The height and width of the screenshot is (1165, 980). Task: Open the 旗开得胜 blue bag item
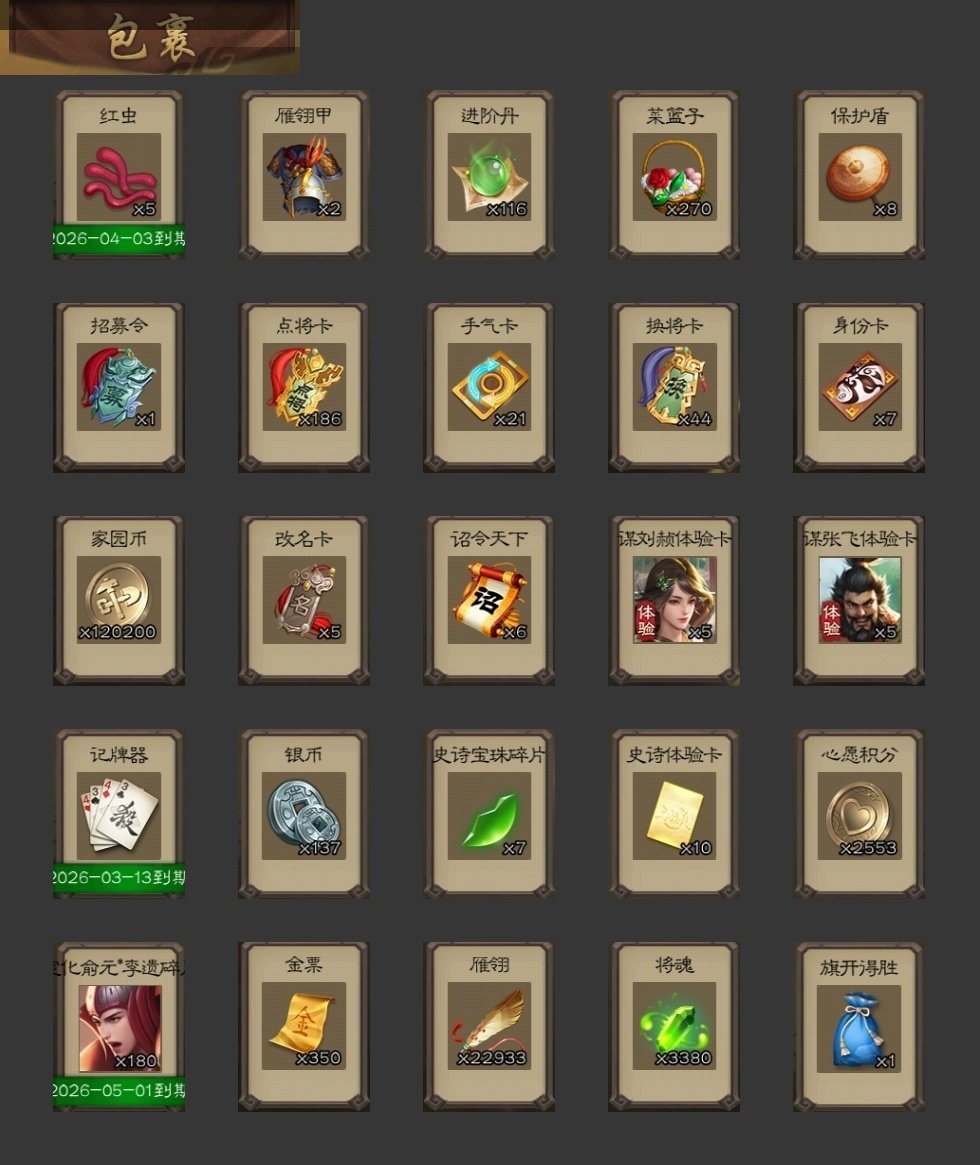click(x=859, y=1026)
